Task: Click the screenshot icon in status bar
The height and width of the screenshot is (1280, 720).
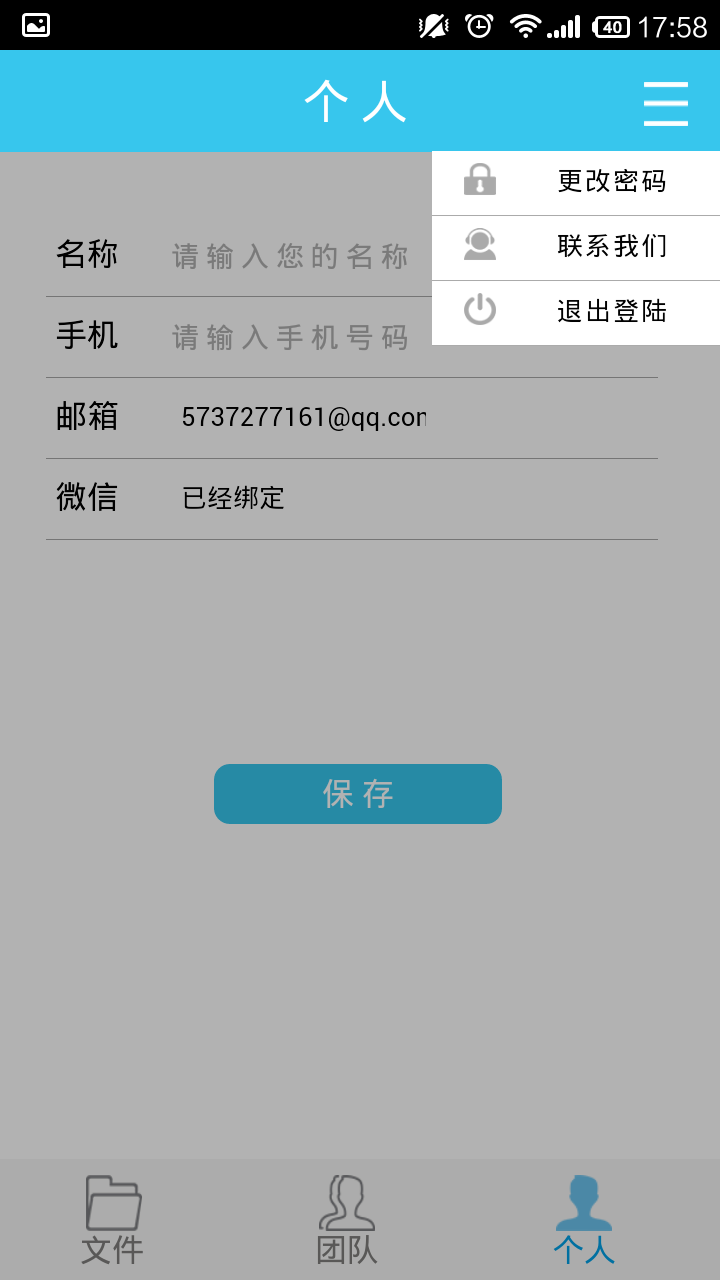Action: (x=35, y=25)
